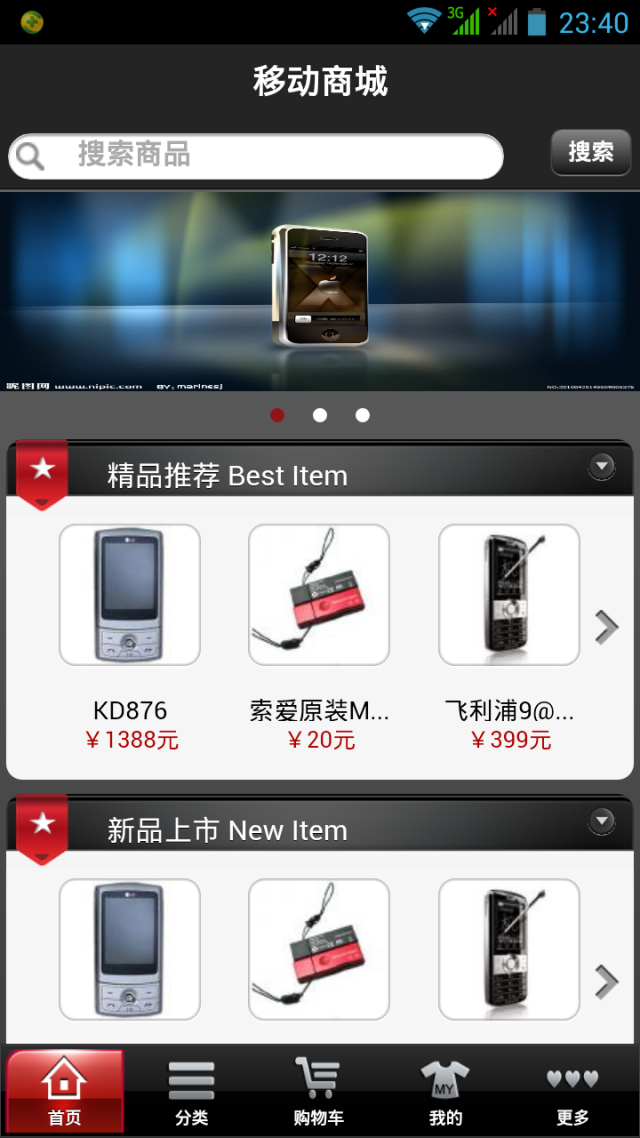Open the iPhone promotional banner
Screen dimensions: 640x1138
[320, 290]
